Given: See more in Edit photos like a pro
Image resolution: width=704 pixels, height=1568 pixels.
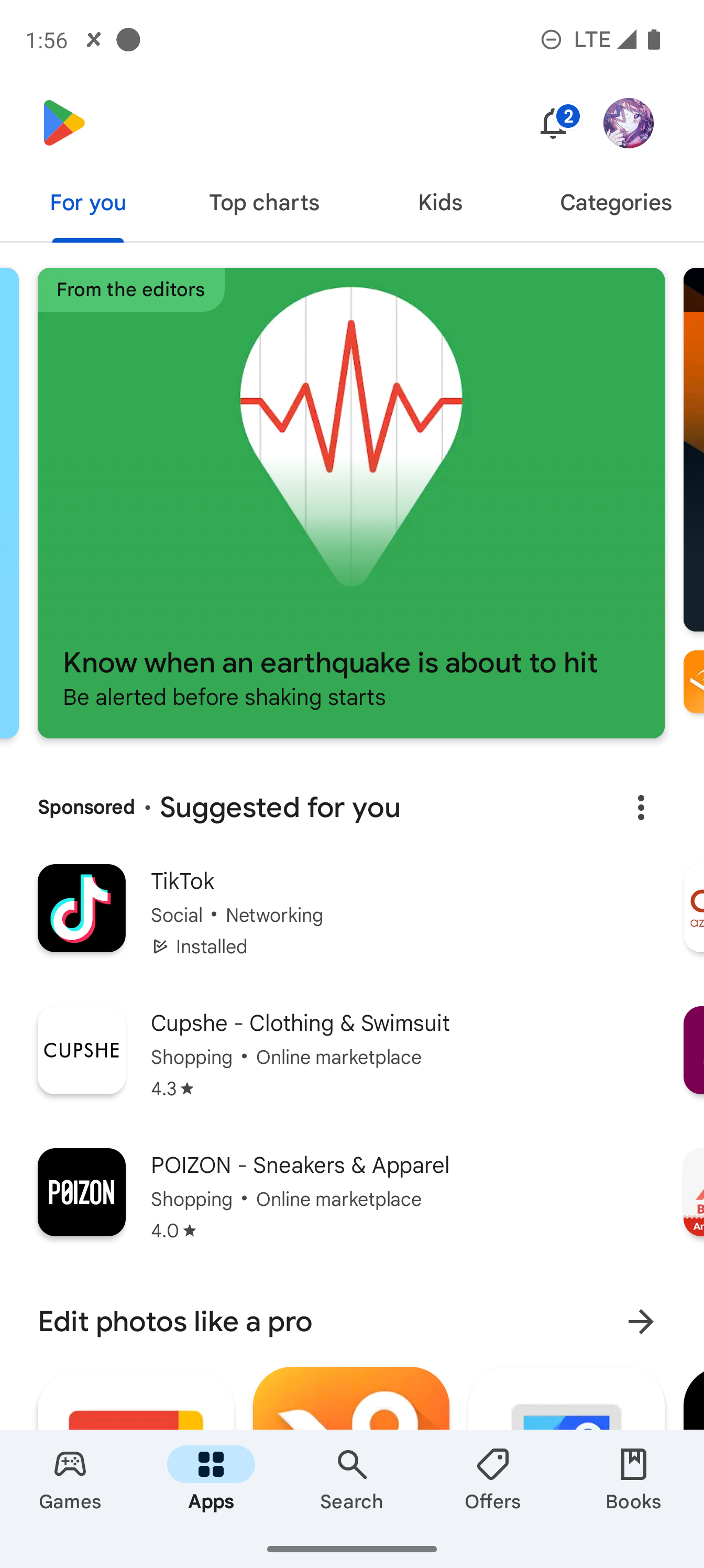Looking at the screenshot, I should [641, 1322].
